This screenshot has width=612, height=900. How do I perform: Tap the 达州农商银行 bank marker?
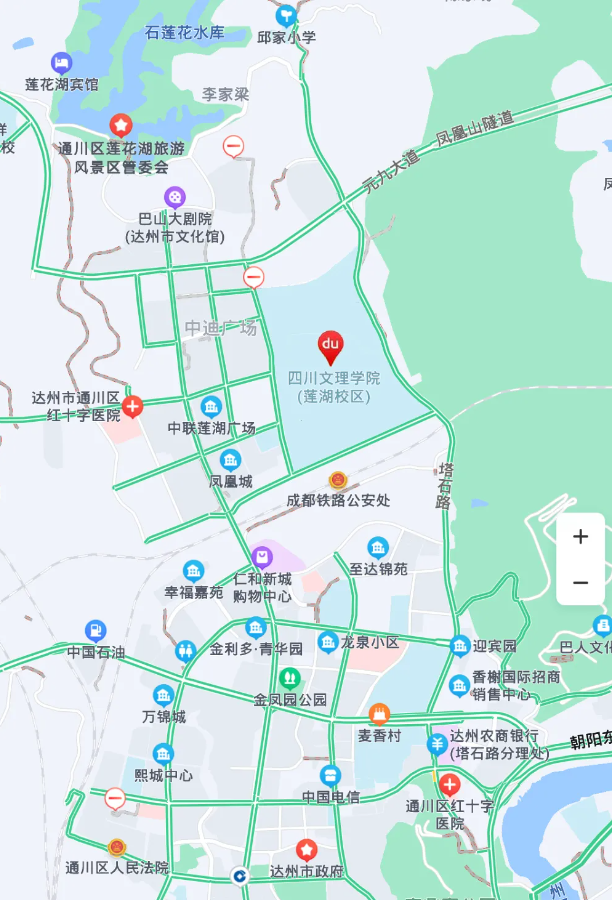pos(437,744)
